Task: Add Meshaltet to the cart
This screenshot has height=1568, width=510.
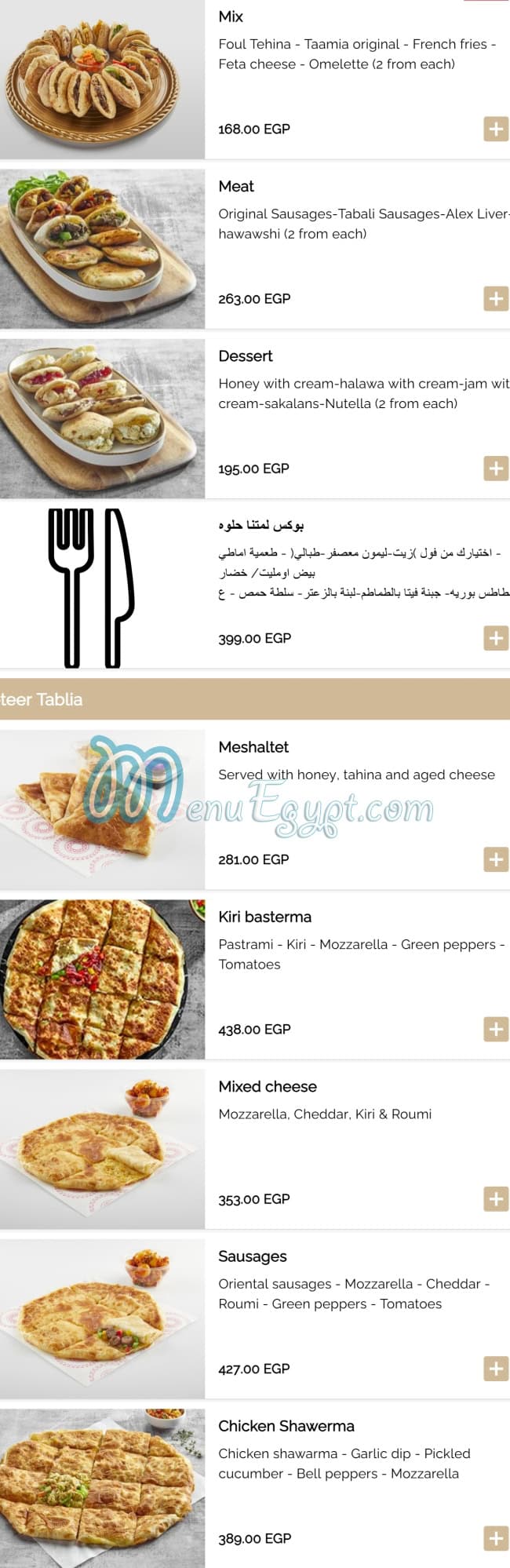Action: point(495,859)
